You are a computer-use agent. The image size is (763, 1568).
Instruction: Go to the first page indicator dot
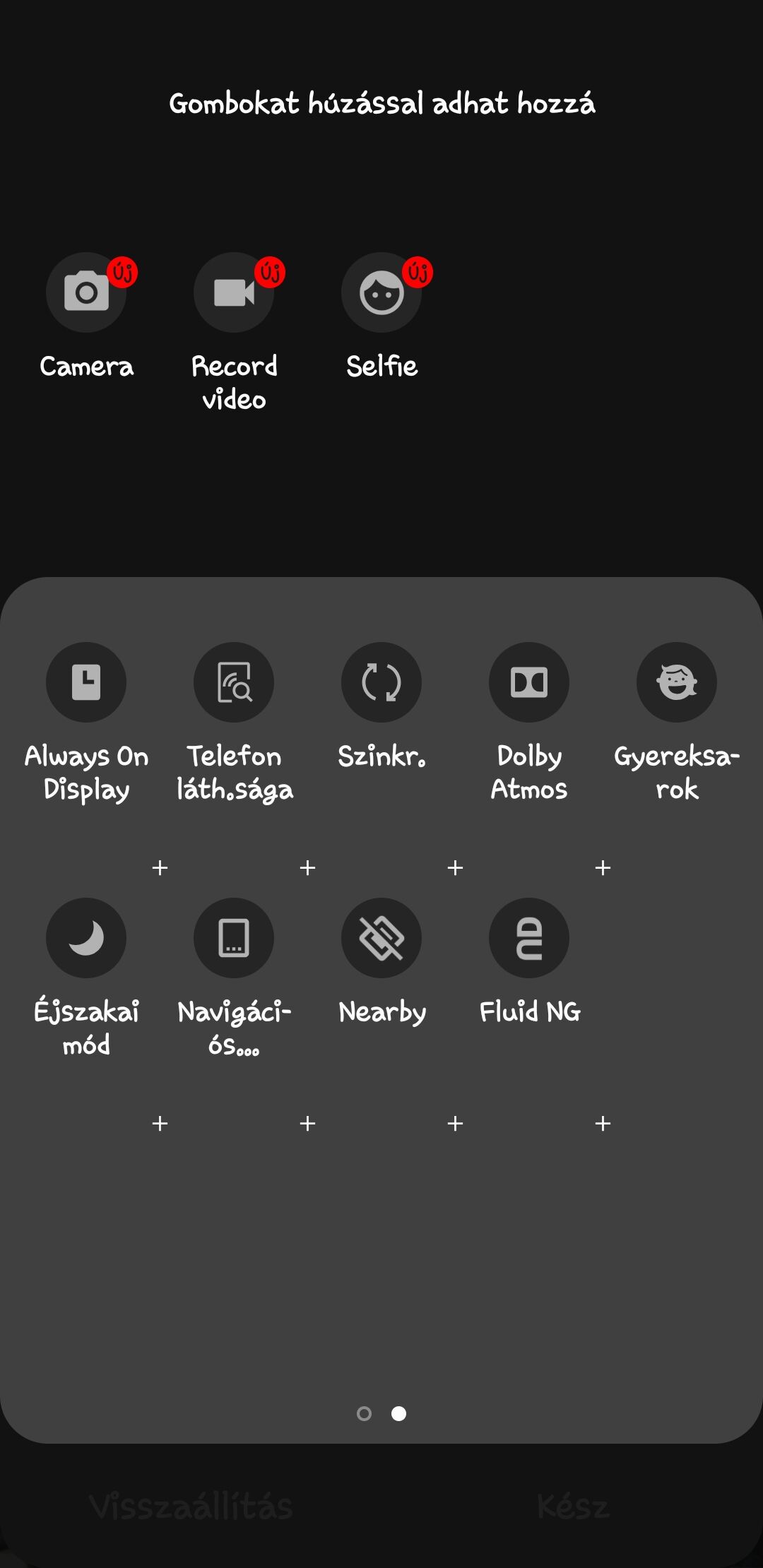(364, 1413)
